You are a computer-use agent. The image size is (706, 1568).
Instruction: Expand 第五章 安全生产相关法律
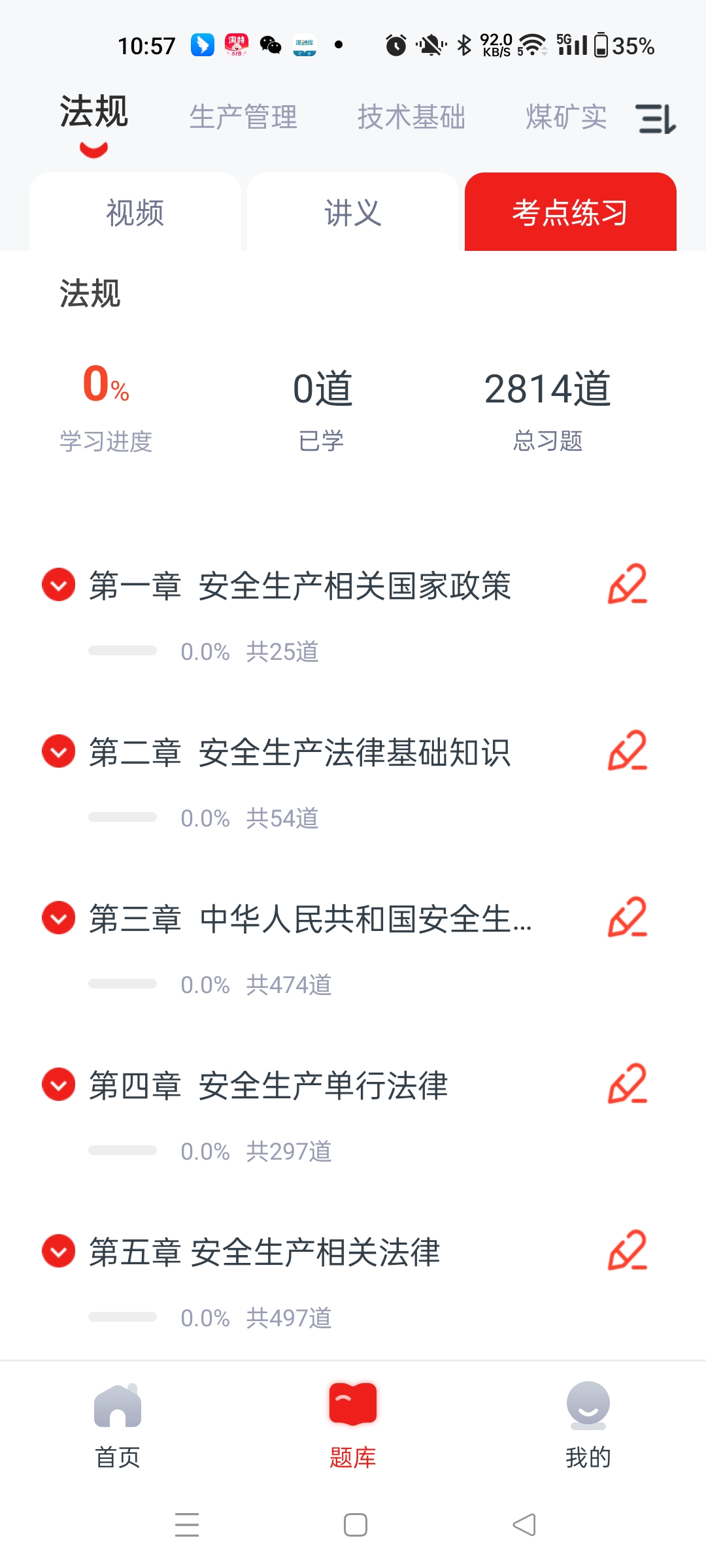click(59, 1251)
